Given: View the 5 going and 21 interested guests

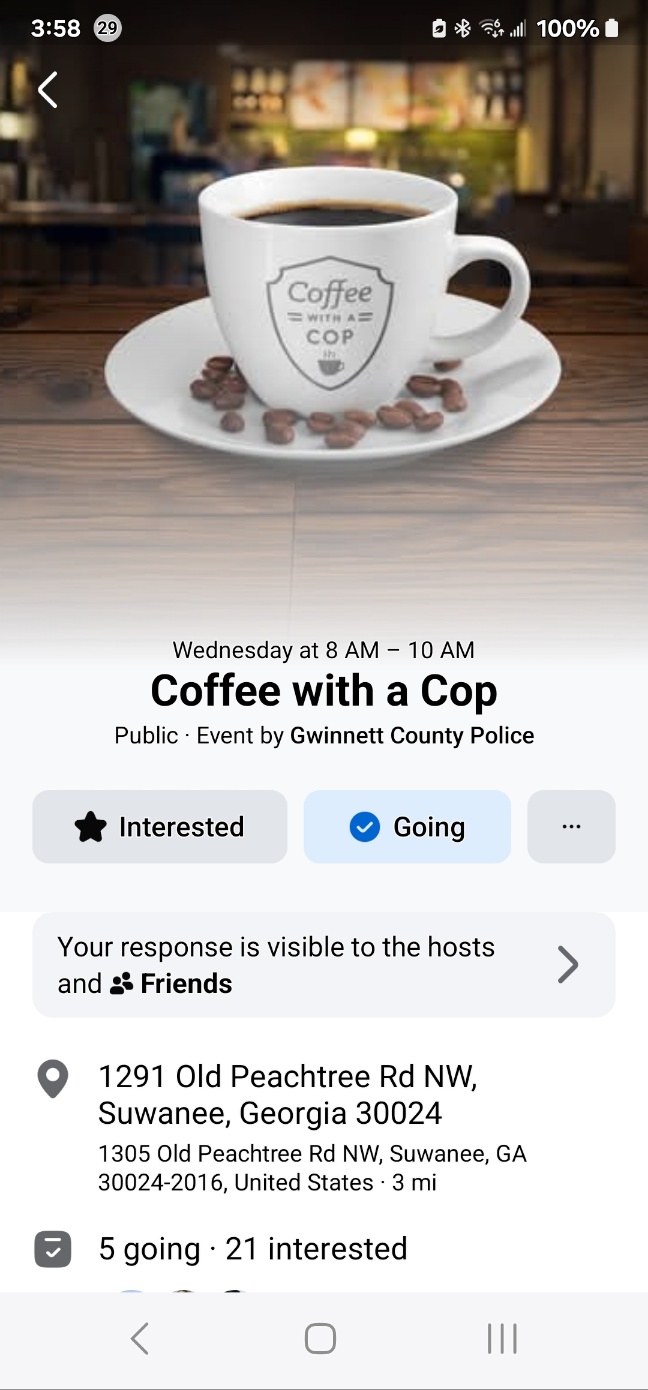Looking at the screenshot, I should coord(252,1249).
